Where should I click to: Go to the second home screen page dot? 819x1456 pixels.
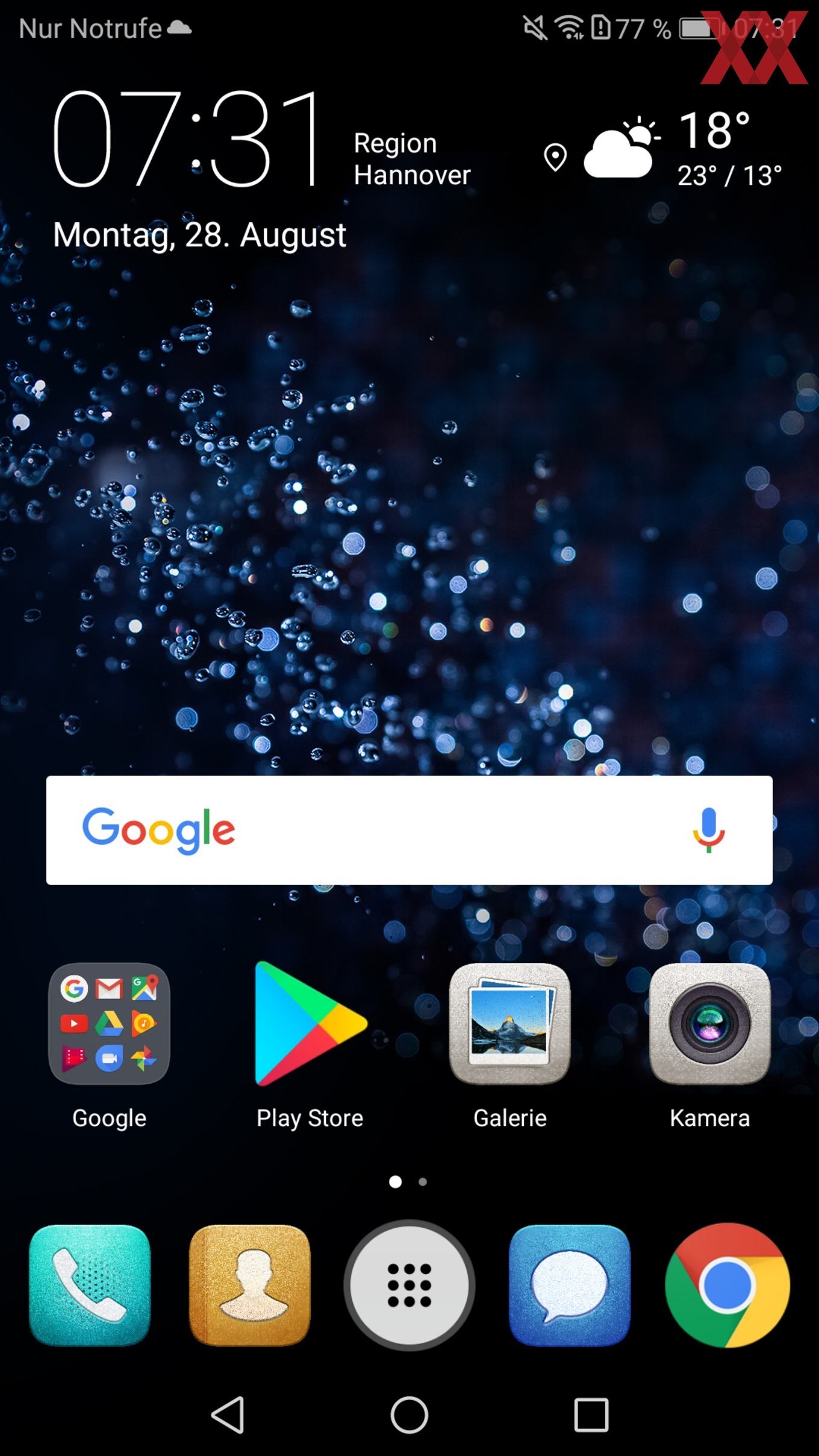pyautogui.click(x=423, y=1182)
